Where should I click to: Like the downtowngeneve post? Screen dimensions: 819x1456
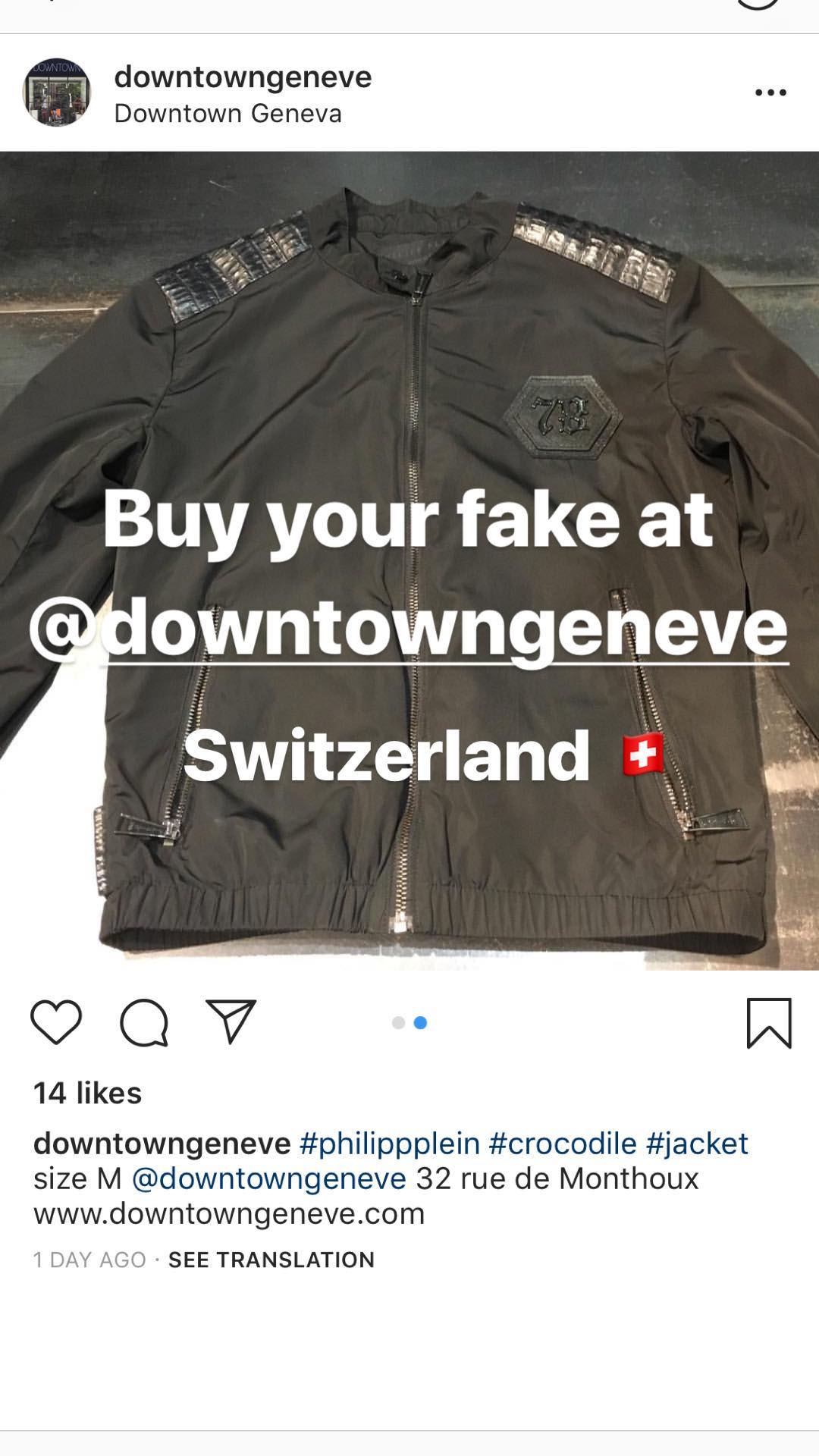(x=56, y=1021)
